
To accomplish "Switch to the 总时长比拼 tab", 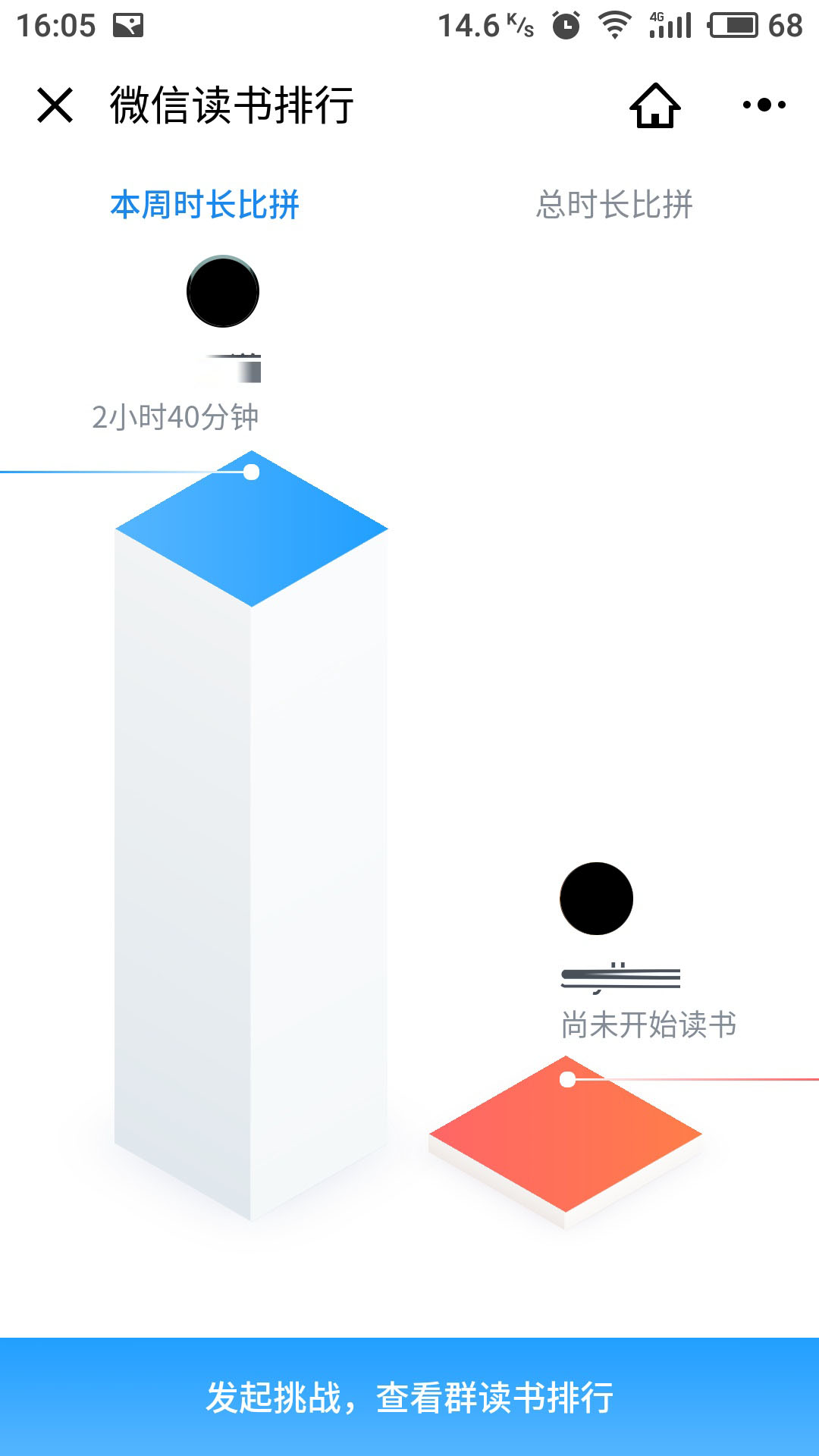I will (x=614, y=205).
